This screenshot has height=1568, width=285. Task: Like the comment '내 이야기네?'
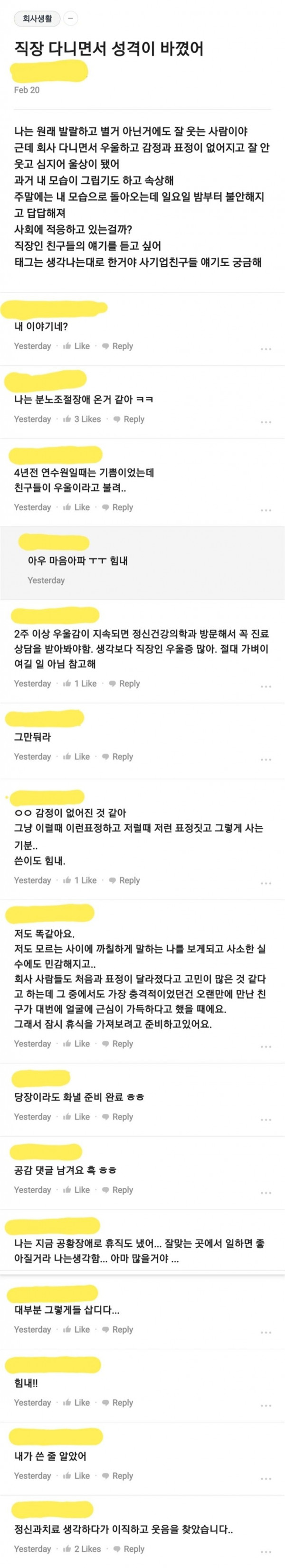point(77,346)
